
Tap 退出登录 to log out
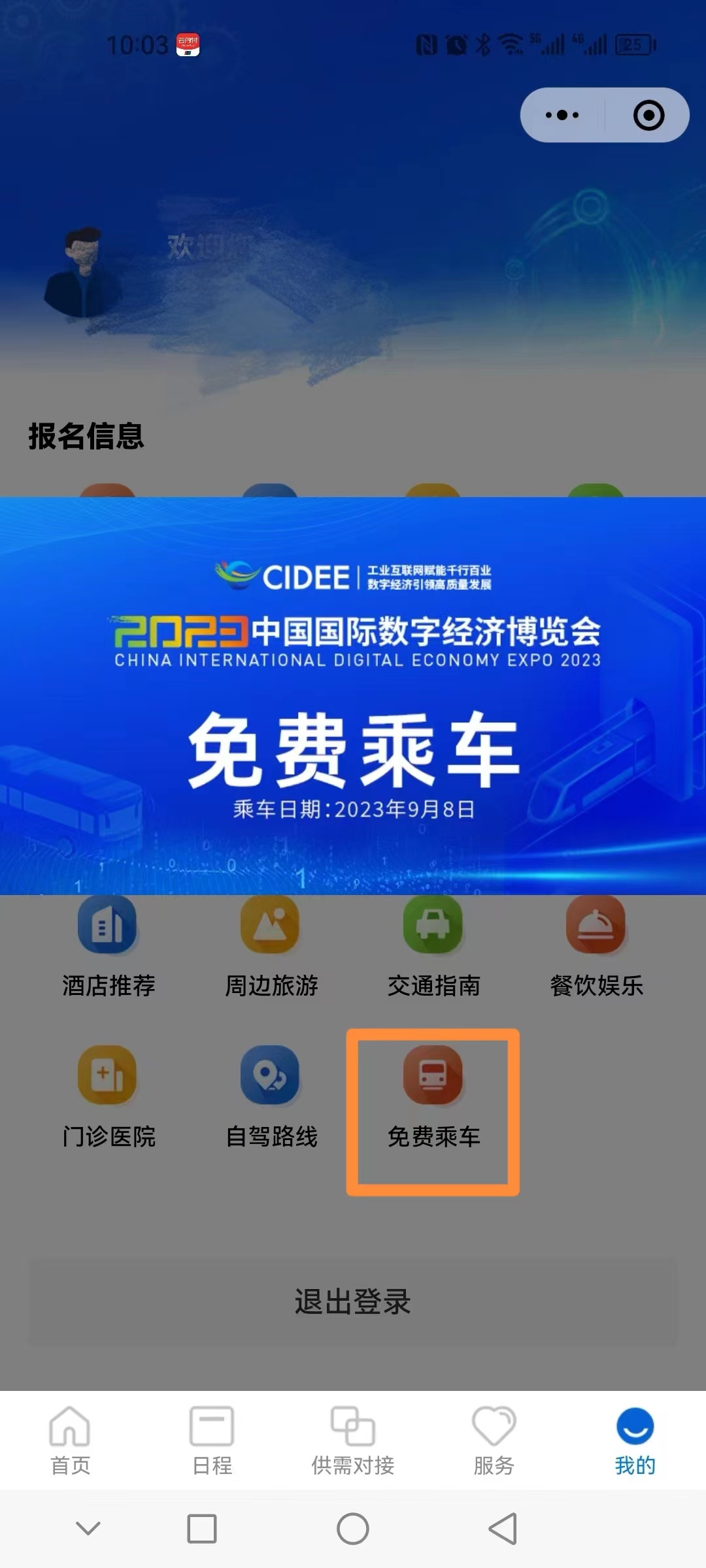pyautogui.click(x=353, y=1301)
